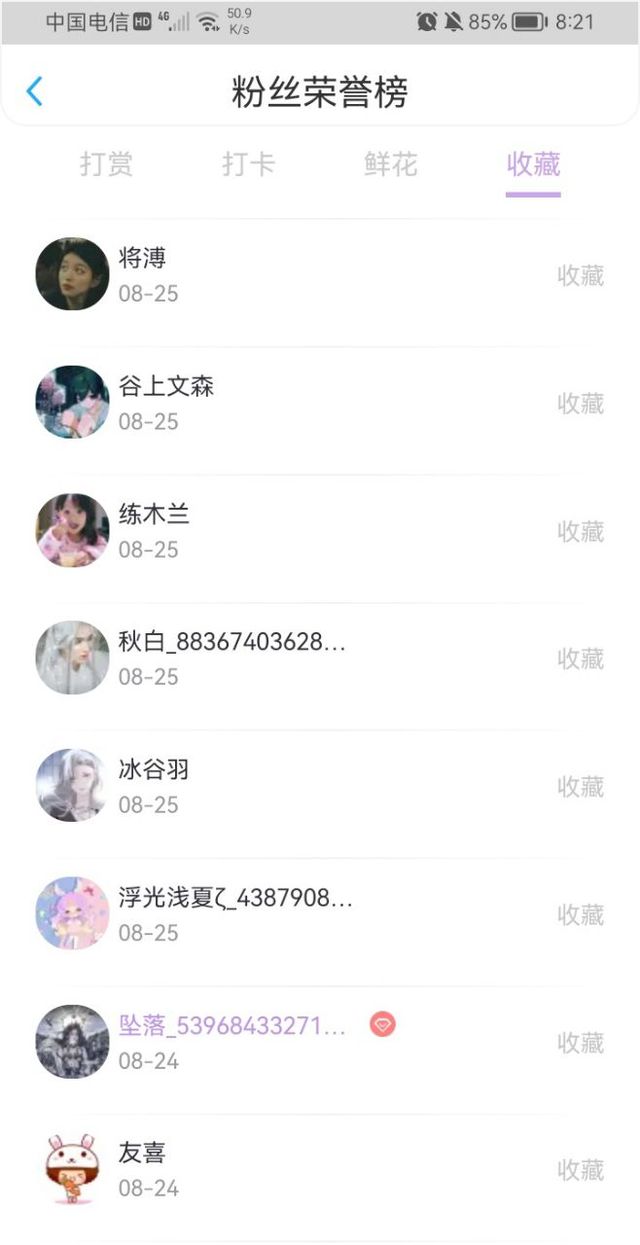Open fan 冰谷羽's row

320,786
